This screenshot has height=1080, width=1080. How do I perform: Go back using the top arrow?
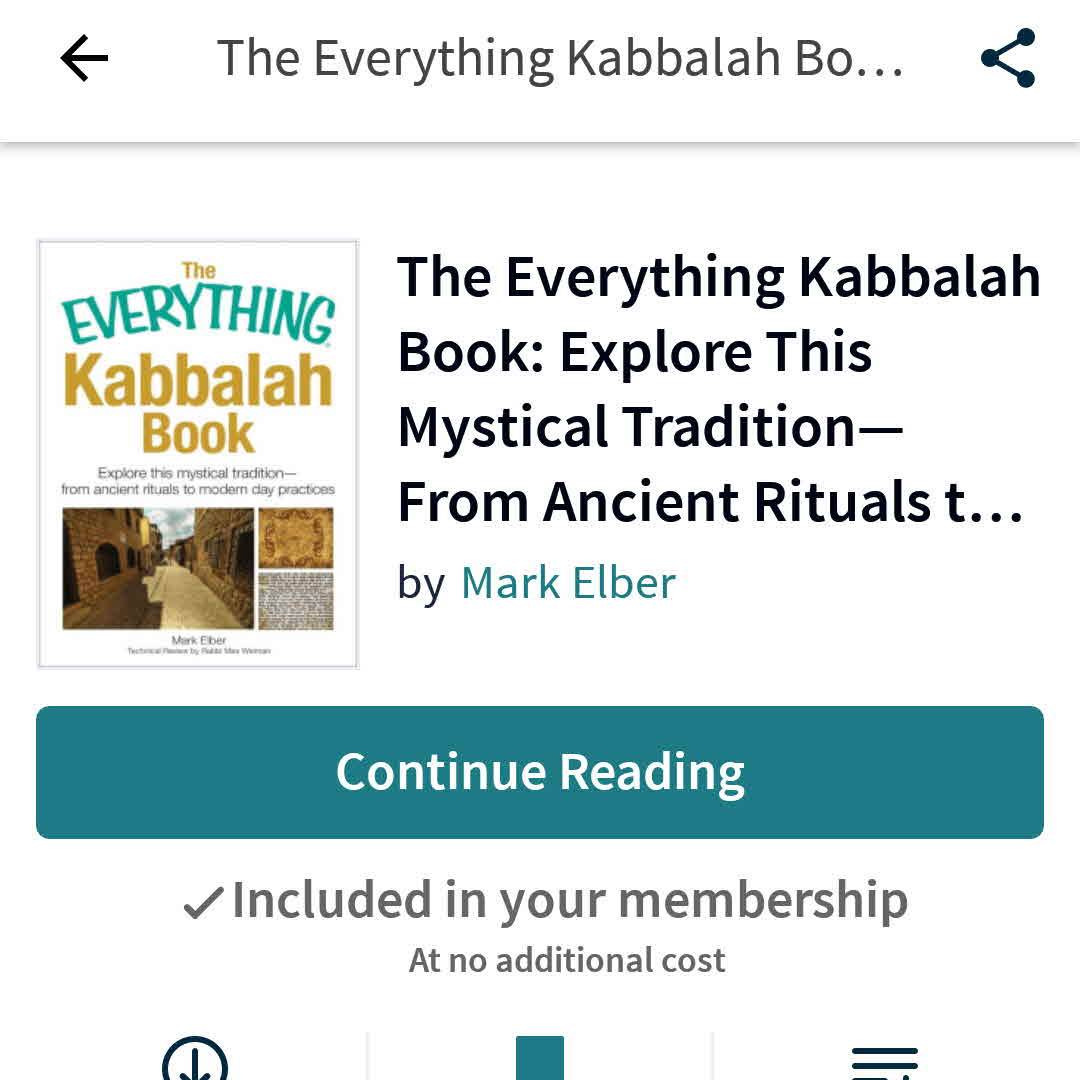coord(84,60)
